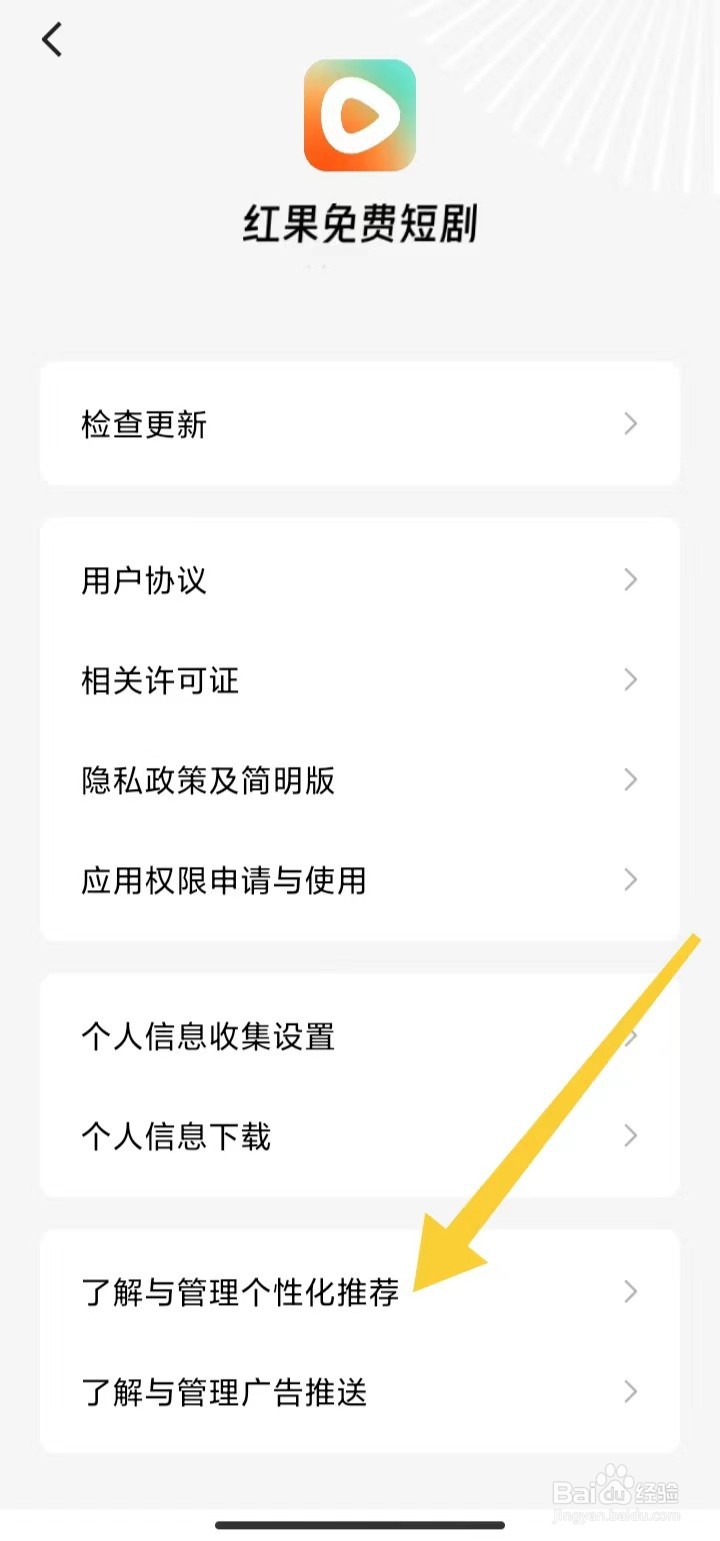This screenshot has height=1541, width=720.
Task: Expand 了解与管理个性化推荐 using its chevron
Action: (630, 1292)
